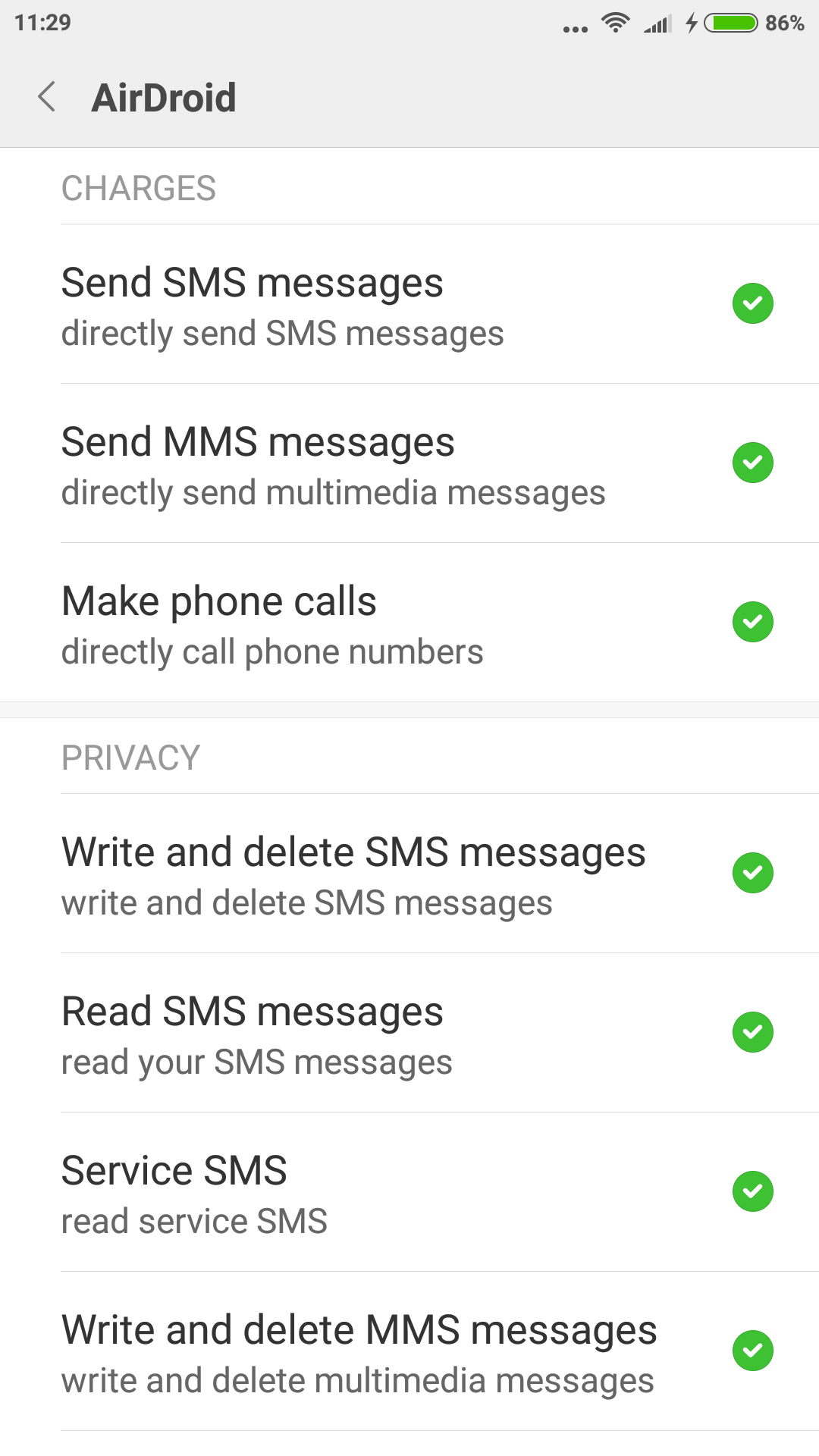The image size is (819, 1456).
Task: Open Make phone calls permission
Action: tap(409, 623)
